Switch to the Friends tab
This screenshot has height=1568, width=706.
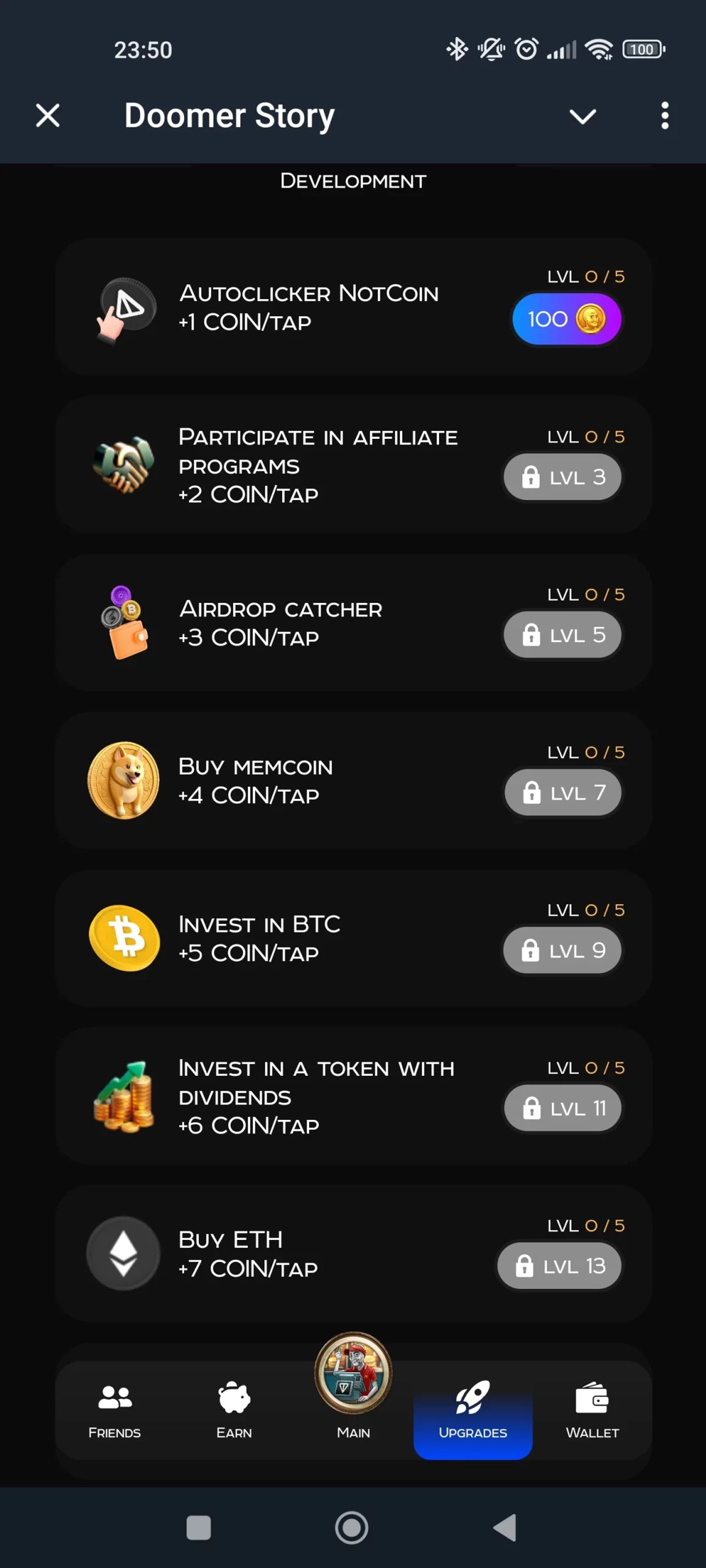(x=115, y=1410)
